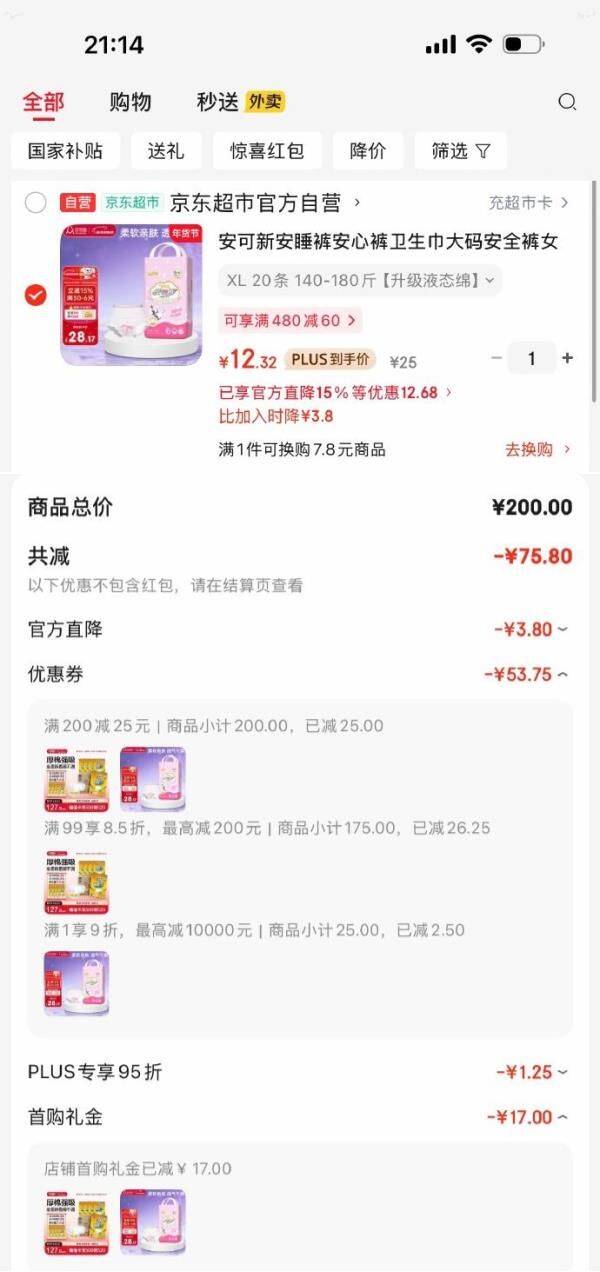Filter by 国家补贴 chip
600x1272 pixels.
tap(66, 151)
